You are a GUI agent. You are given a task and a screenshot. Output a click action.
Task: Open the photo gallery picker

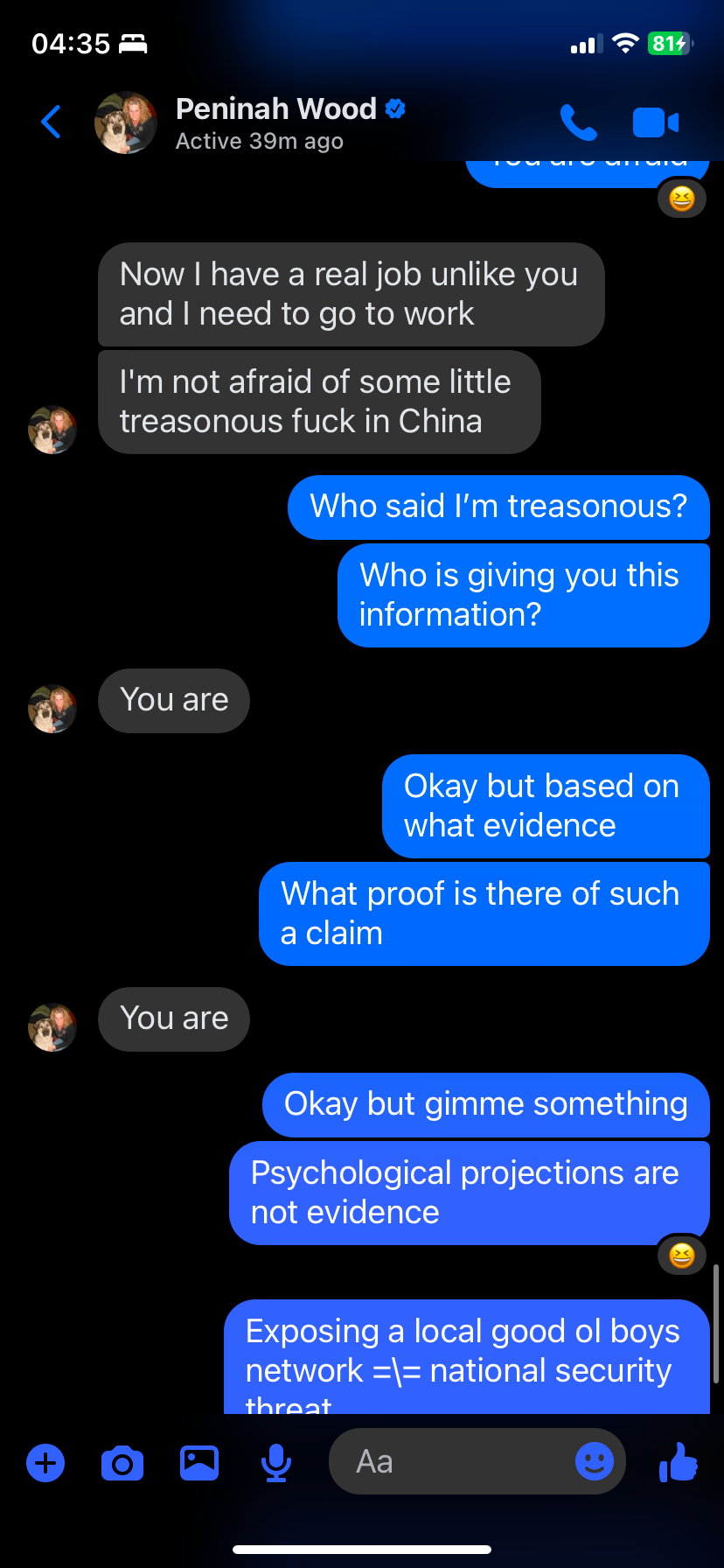coord(199,1462)
